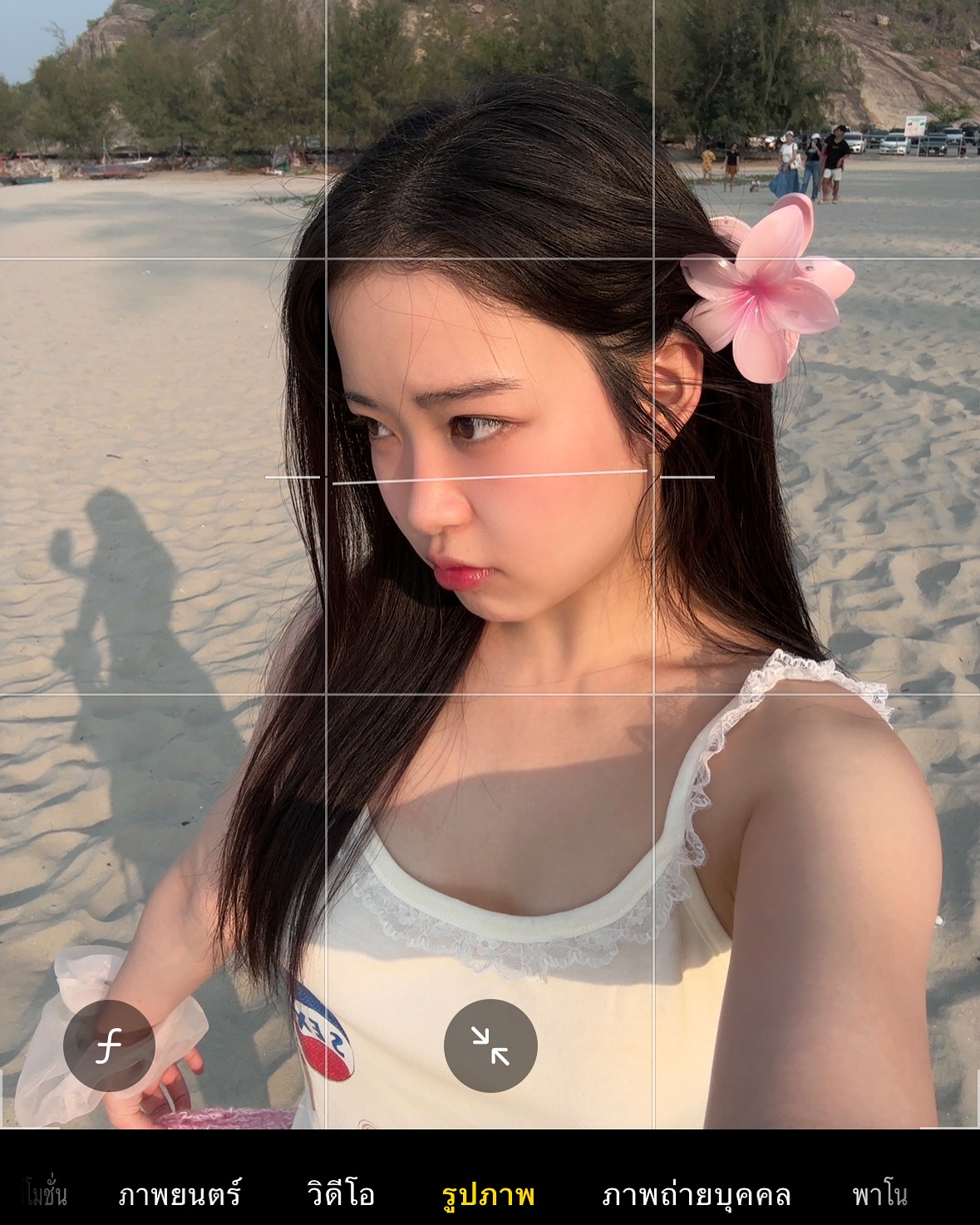Open the depth control f button
The image size is (980, 1225).
[x=109, y=1045]
